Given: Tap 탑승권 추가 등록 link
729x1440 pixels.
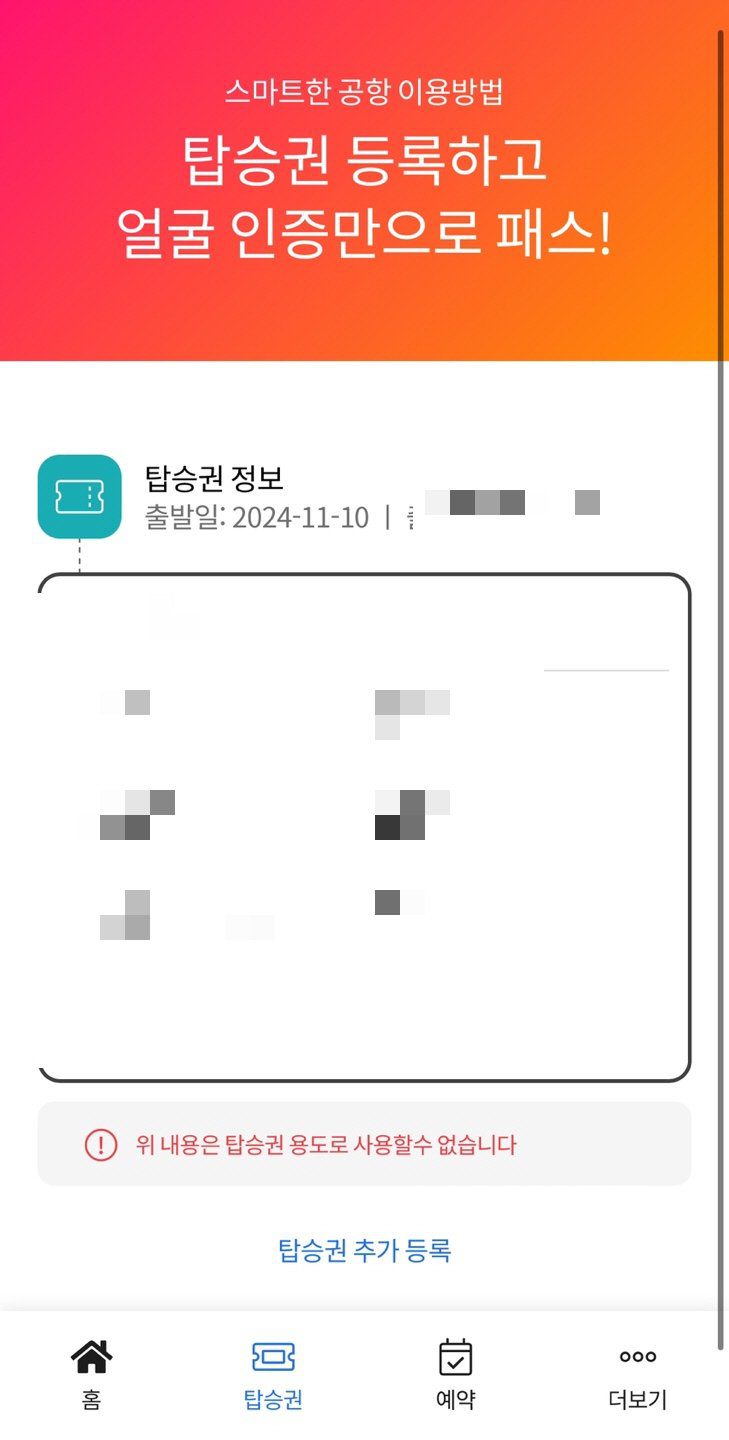Looking at the screenshot, I should (364, 1250).
